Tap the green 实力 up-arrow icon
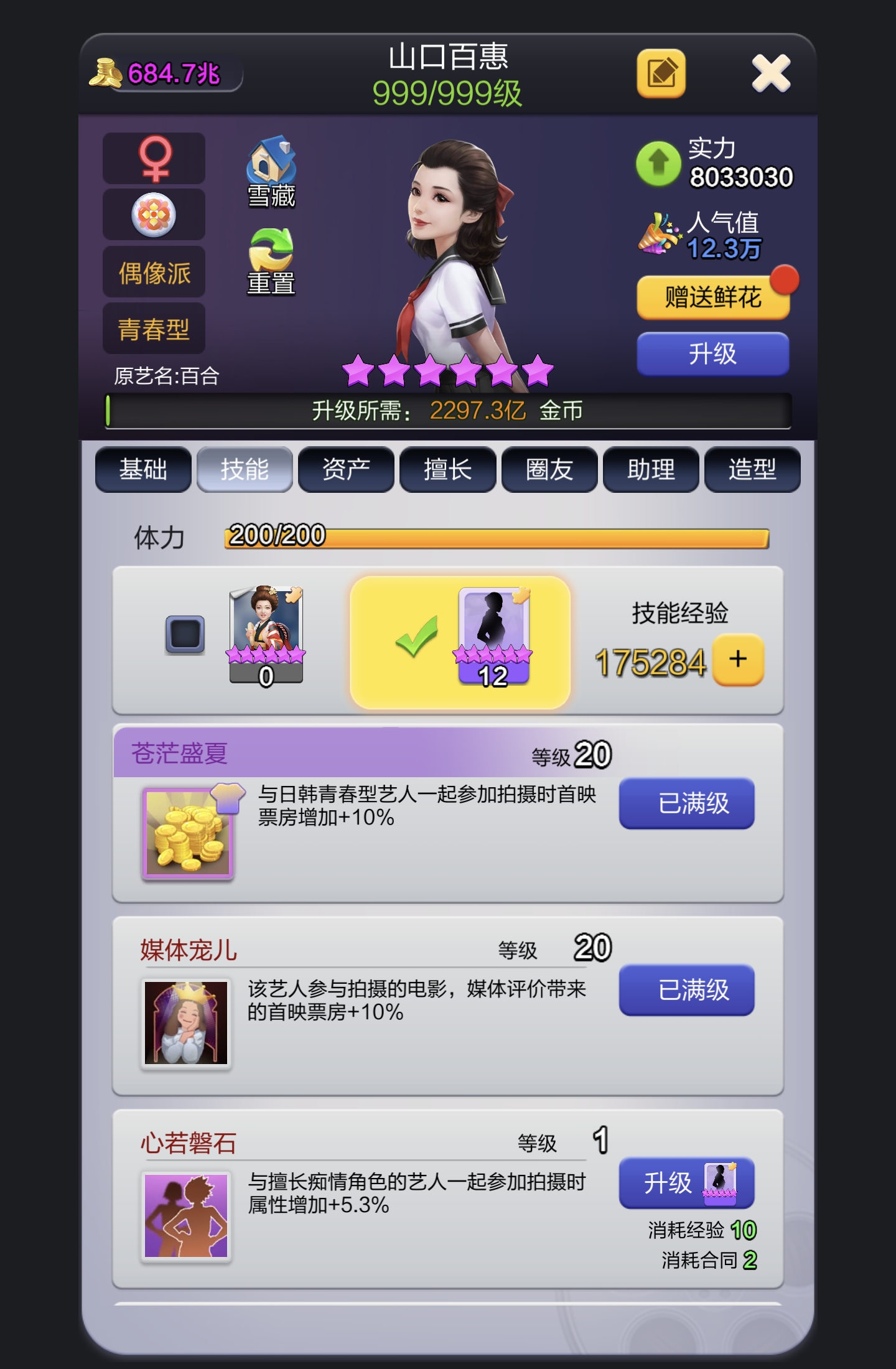 (x=658, y=164)
